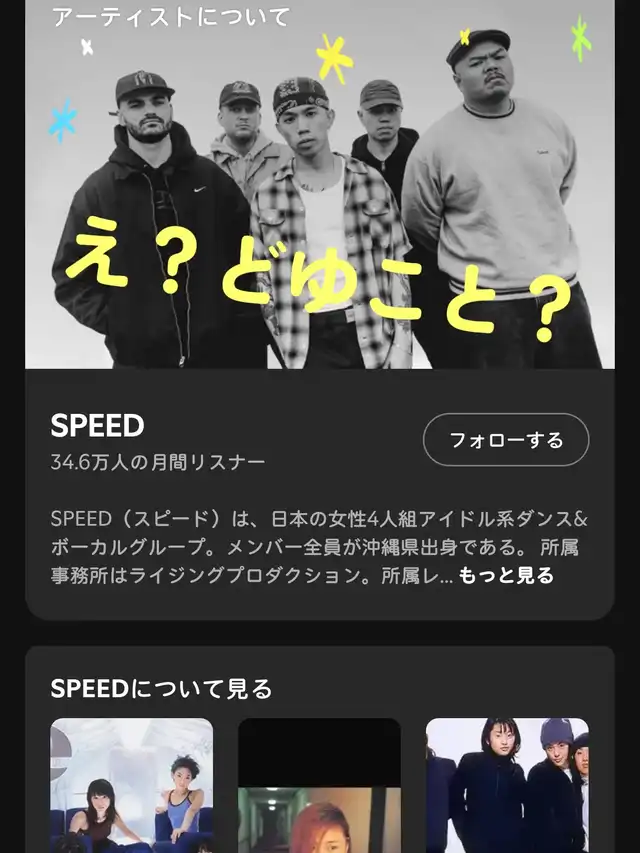Screen dimensions: 640x853
Task: Open the last tile showing people in dark jackets
Action: 507,784
